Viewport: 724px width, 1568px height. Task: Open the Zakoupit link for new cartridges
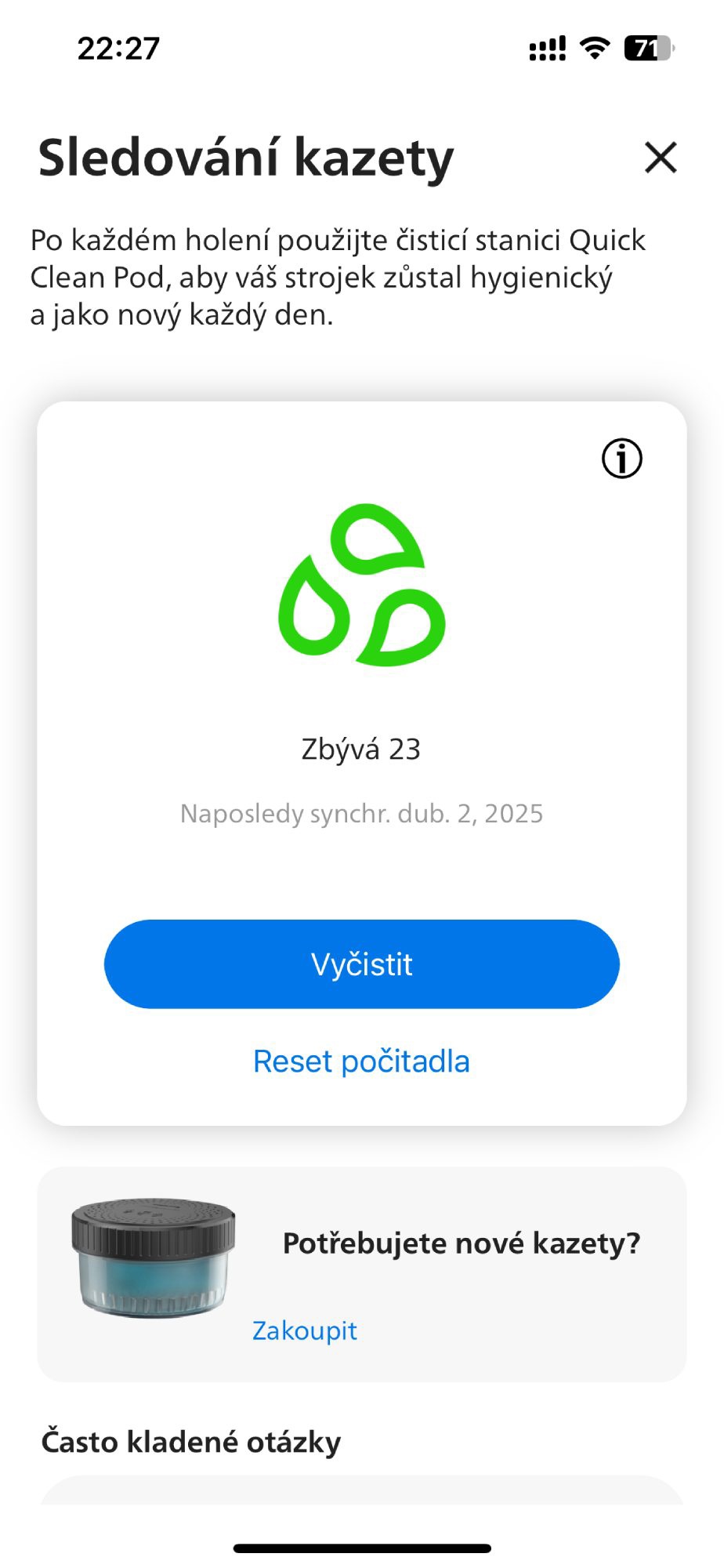tap(305, 1330)
